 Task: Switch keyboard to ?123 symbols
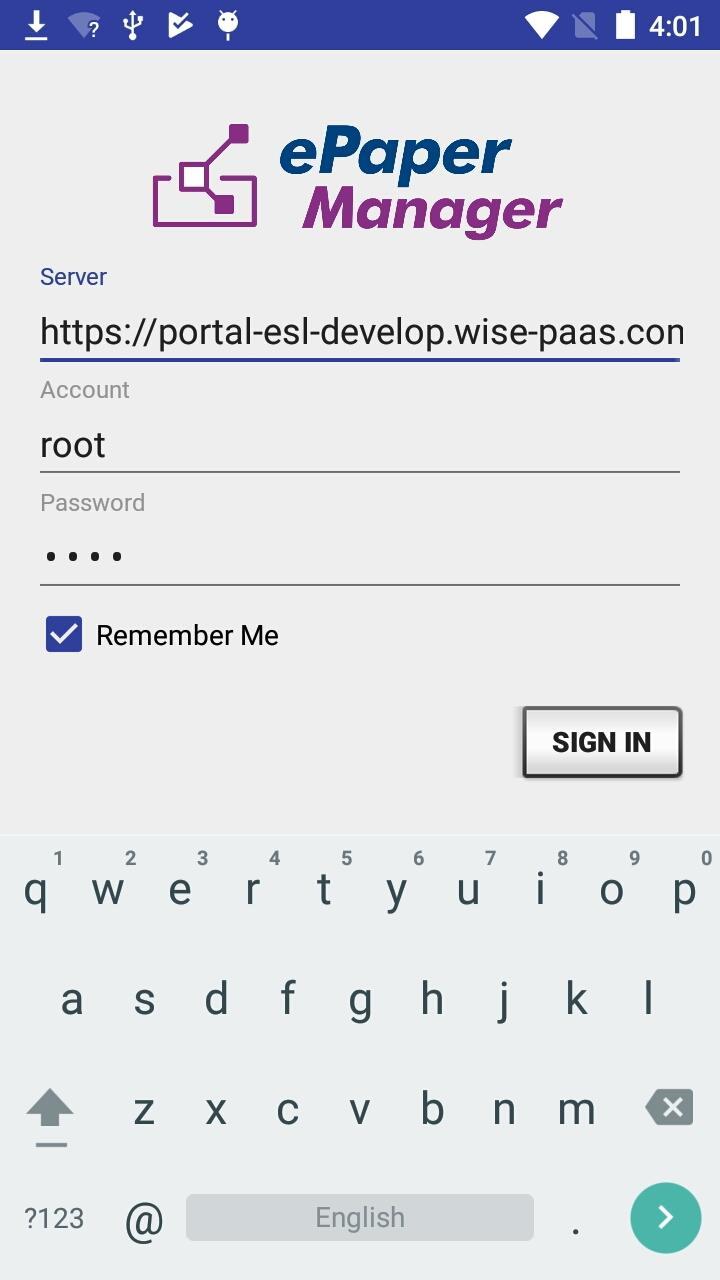coord(54,1218)
